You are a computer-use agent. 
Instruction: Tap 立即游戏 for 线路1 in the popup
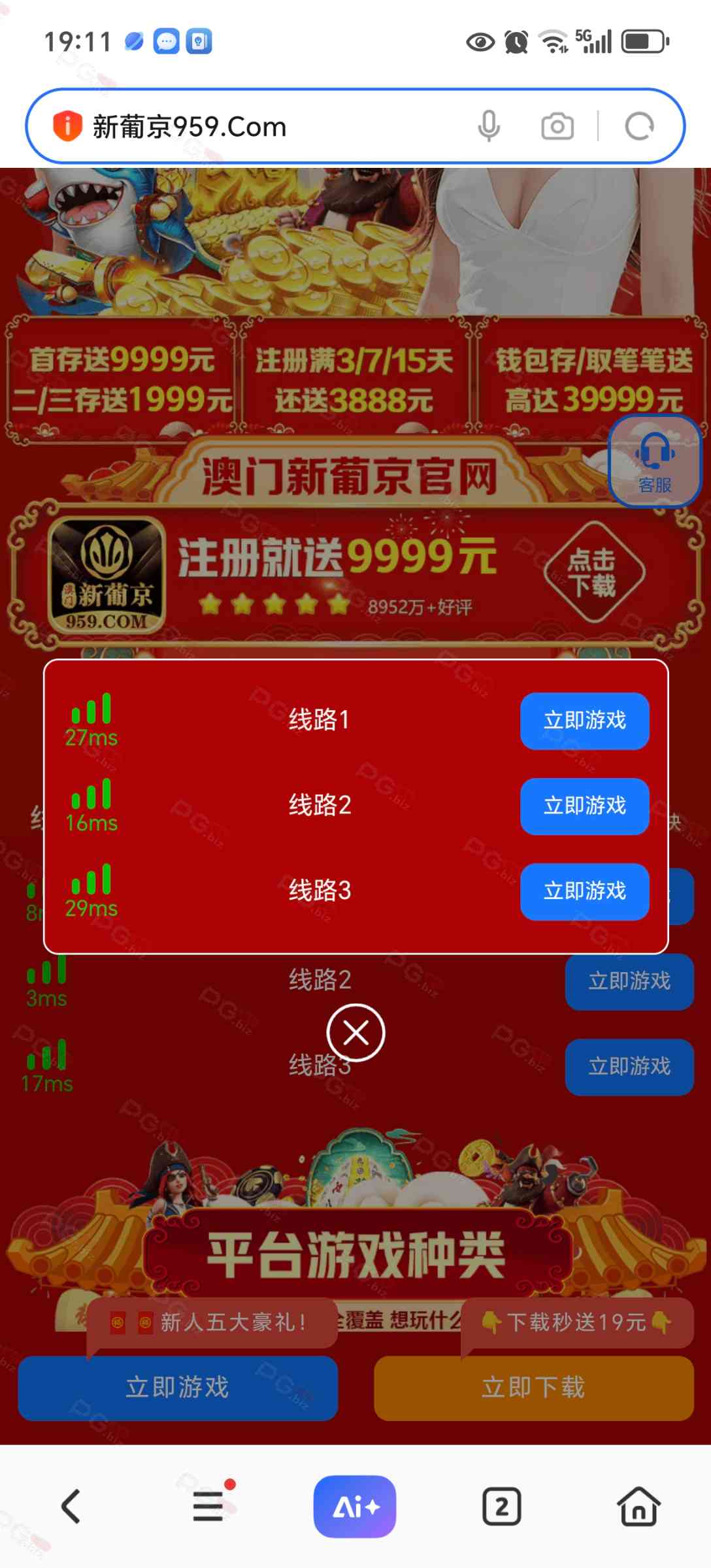pyautogui.click(x=584, y=721)
